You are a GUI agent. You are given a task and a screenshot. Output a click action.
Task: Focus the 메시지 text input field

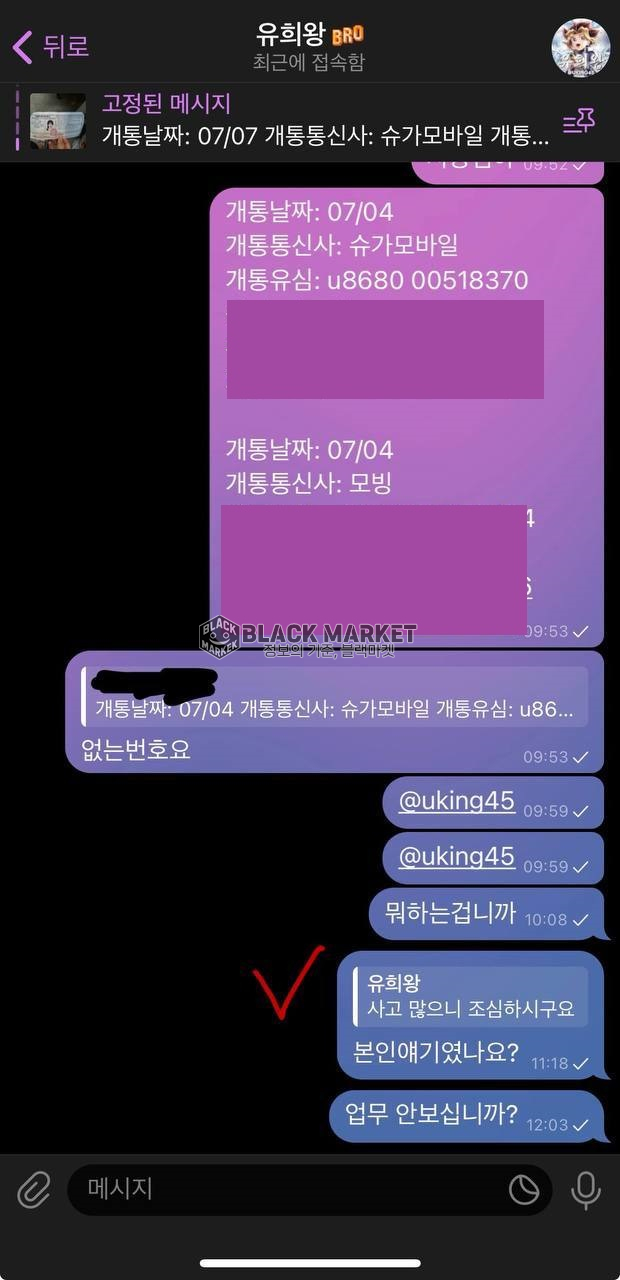(x=290, y=1189)
